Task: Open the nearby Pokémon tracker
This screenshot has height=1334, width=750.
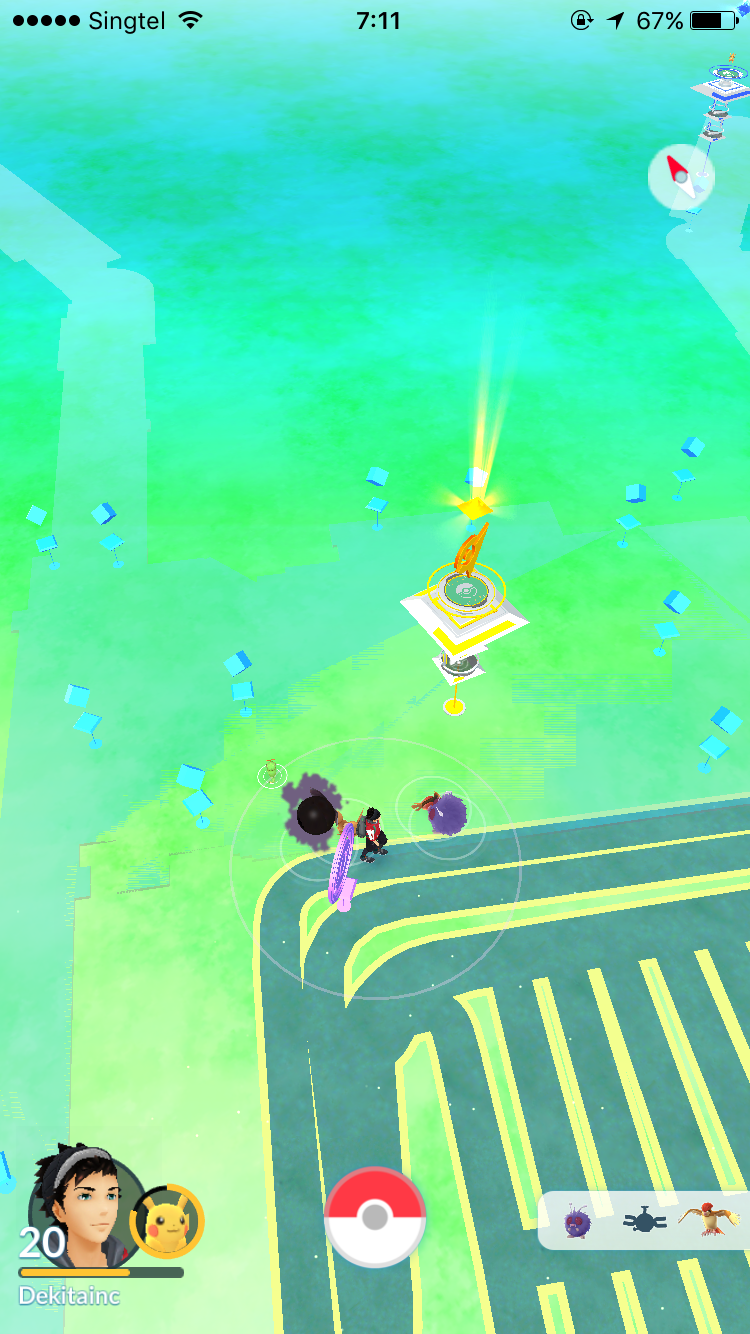Action: coord(644,1220)
